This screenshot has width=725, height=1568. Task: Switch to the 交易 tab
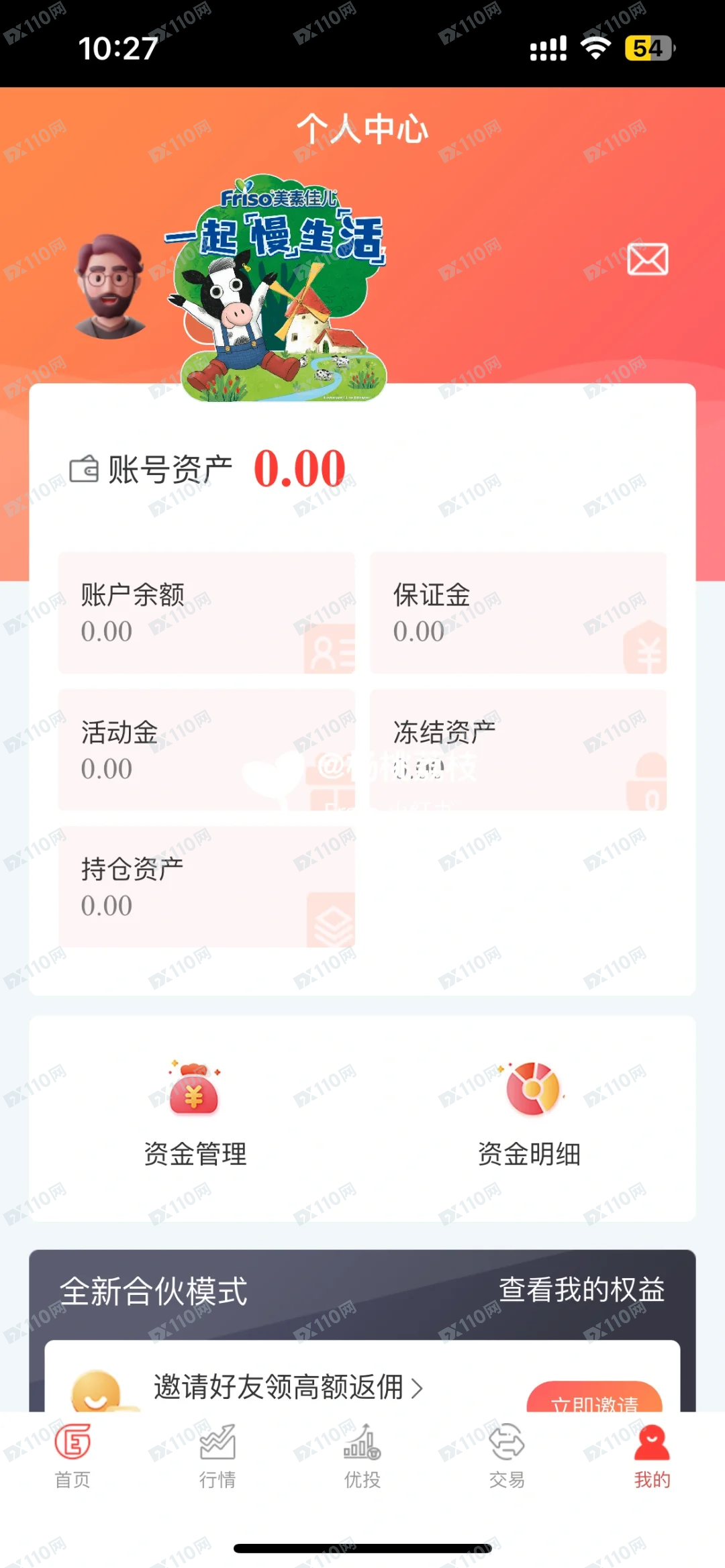(x=507, y=1456)
